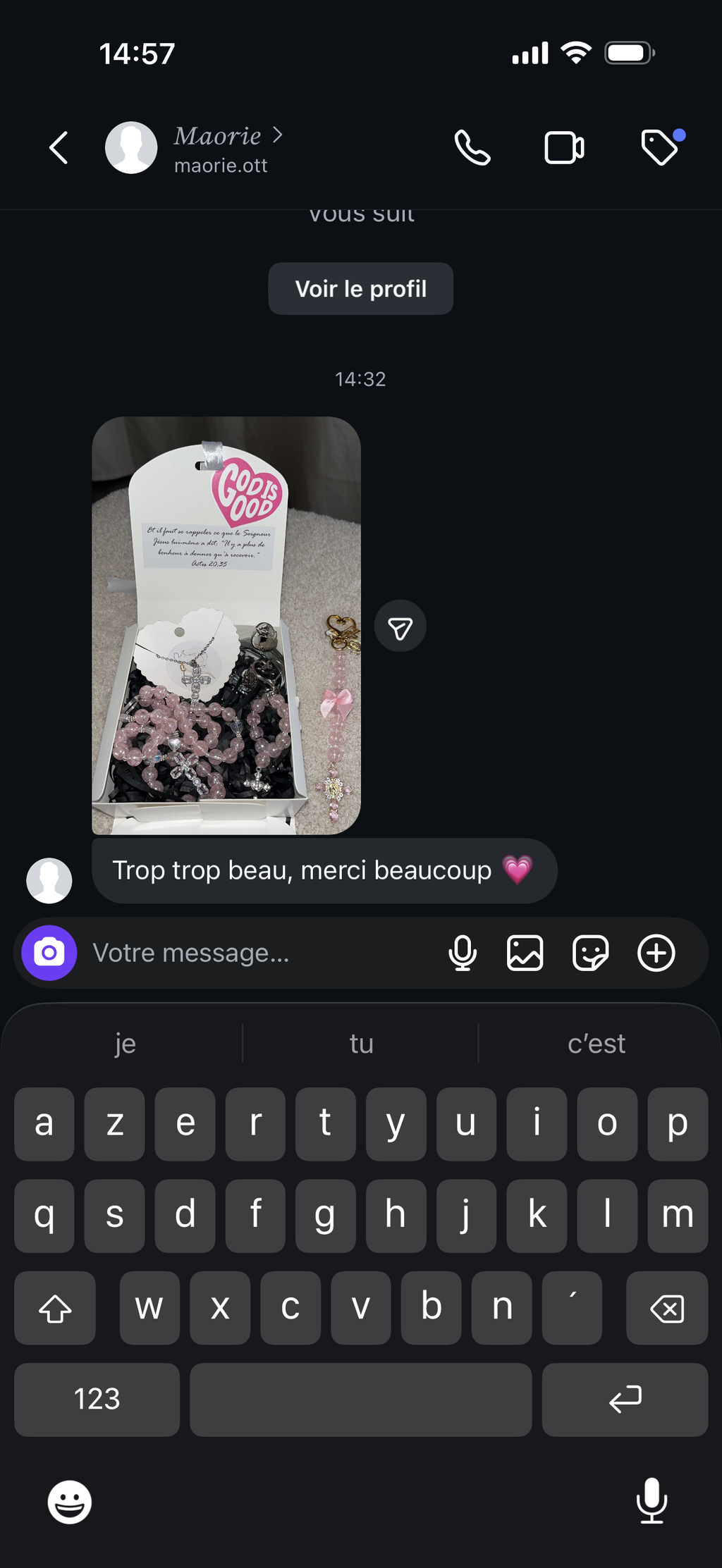Open the photo gallery picker
Screen dimensions: 722x1568
coord(525,953)
